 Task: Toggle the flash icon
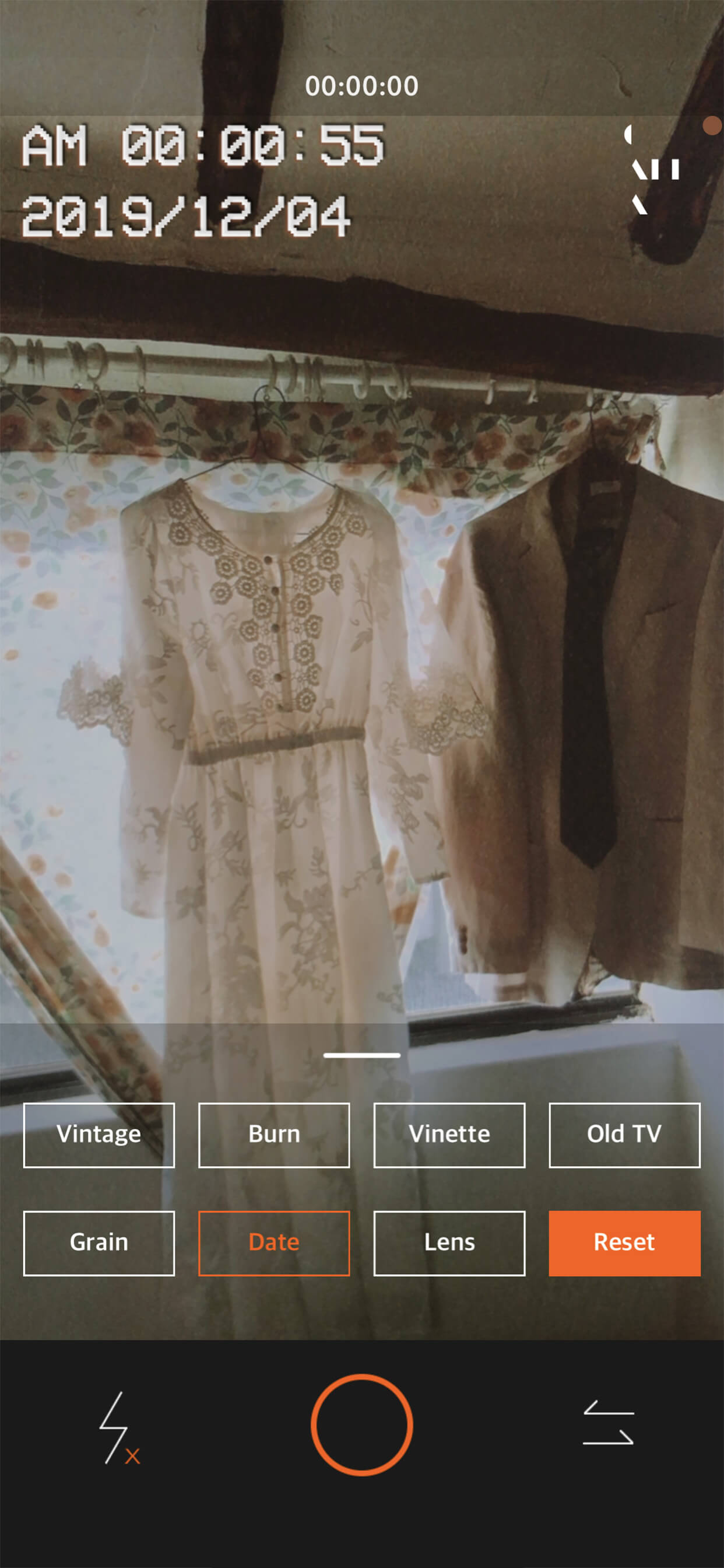(x=120, y=1428)
